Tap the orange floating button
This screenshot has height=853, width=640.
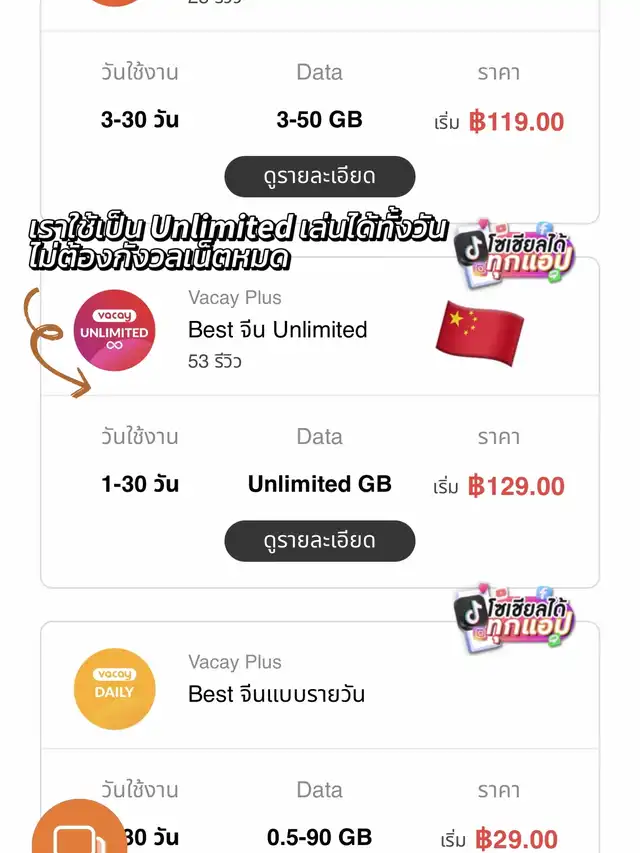[79, 827]
